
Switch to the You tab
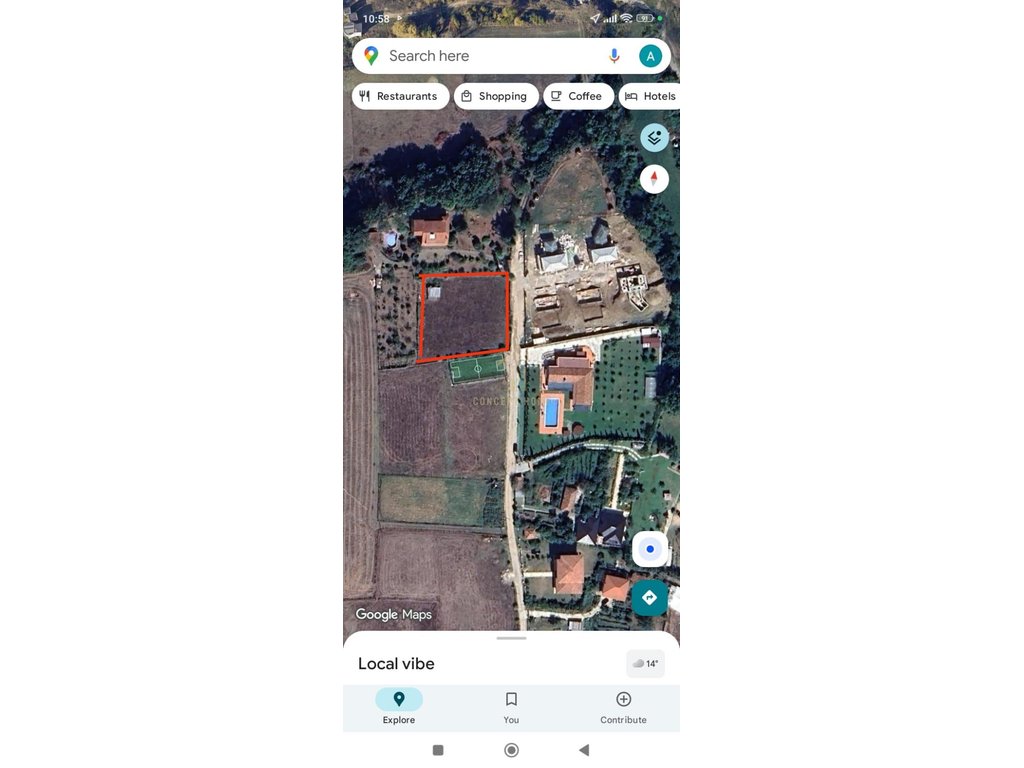coord(511,706)
